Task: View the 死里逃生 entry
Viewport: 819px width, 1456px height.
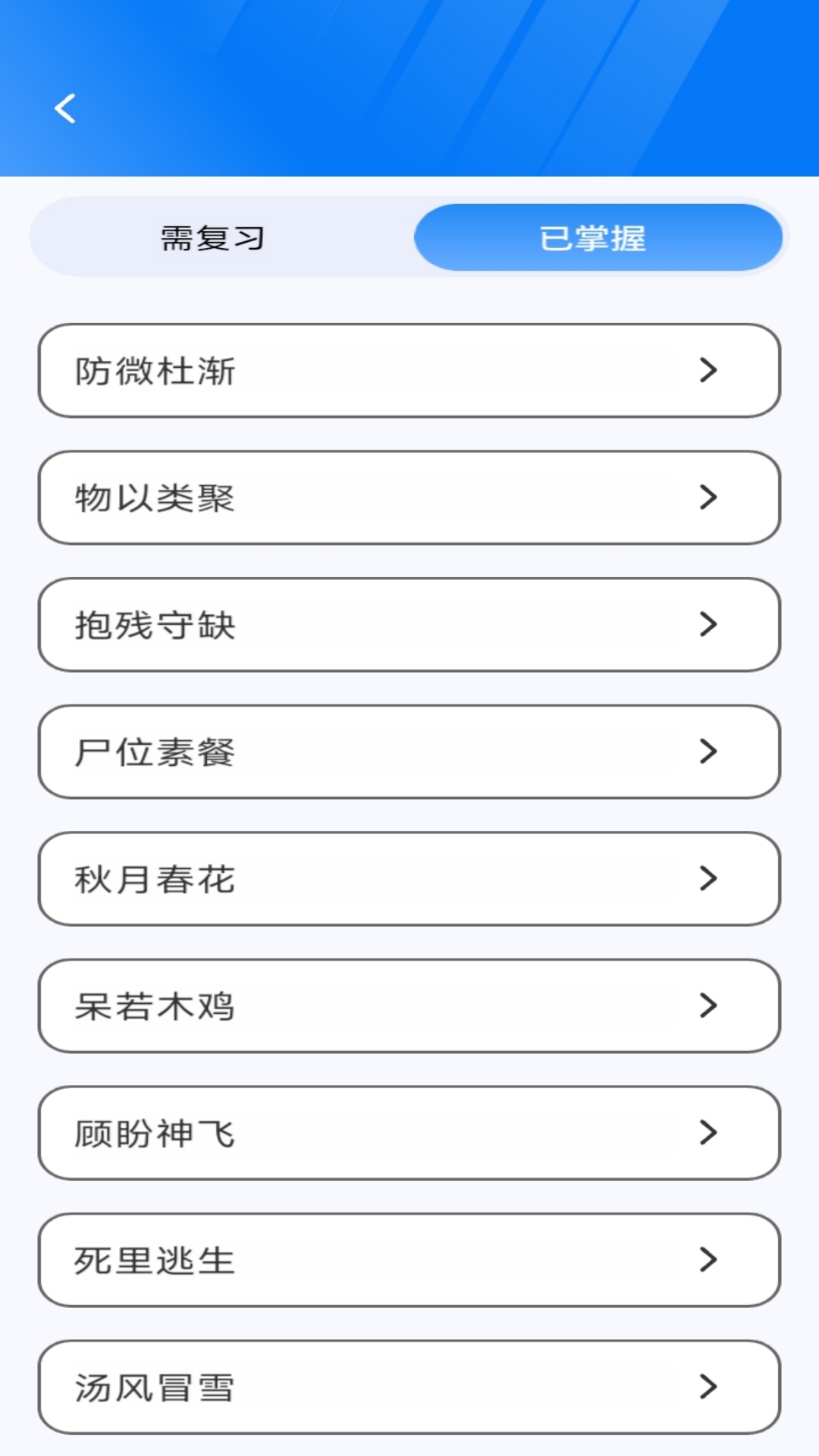Action: 409,1260
